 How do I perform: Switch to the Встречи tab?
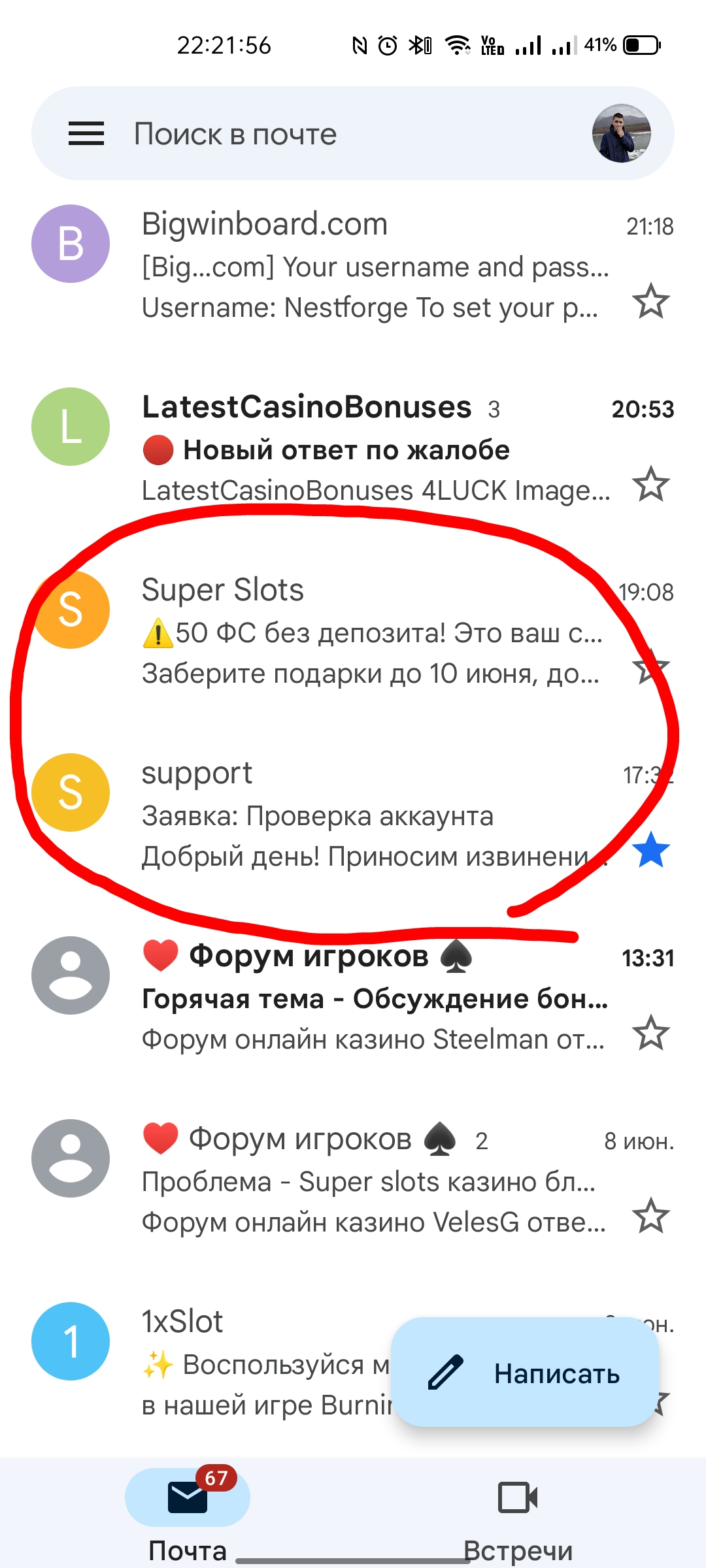coord(518,1516)
